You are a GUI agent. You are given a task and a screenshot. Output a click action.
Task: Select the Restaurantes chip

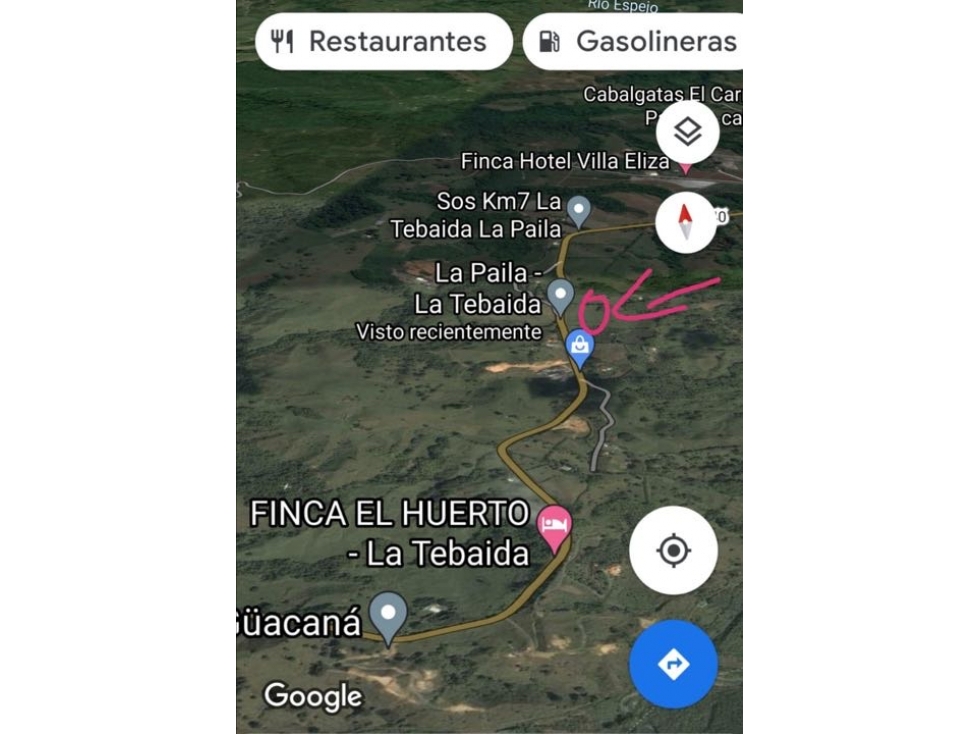point(383,42)
